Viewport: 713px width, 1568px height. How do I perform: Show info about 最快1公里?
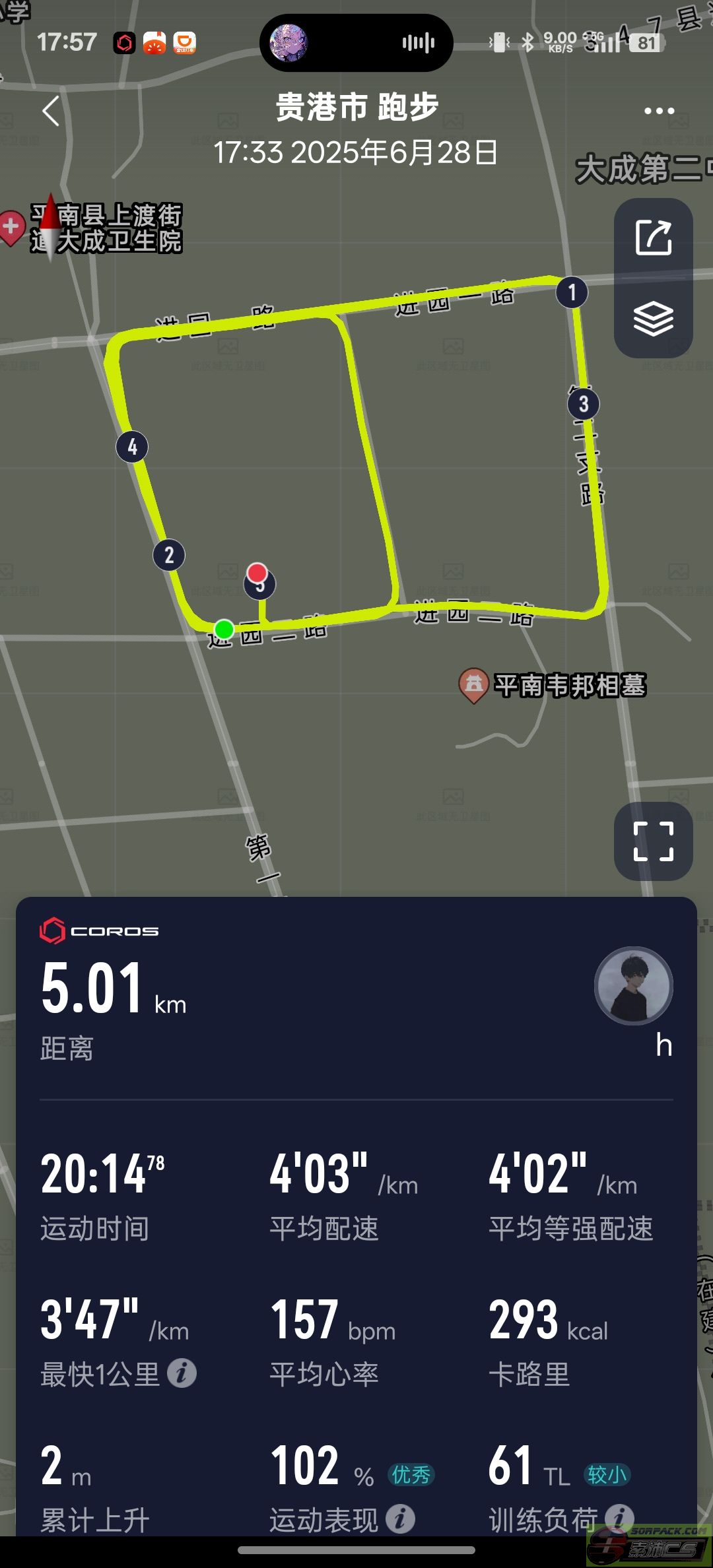pyautogui.click(x=182, y=1373)
